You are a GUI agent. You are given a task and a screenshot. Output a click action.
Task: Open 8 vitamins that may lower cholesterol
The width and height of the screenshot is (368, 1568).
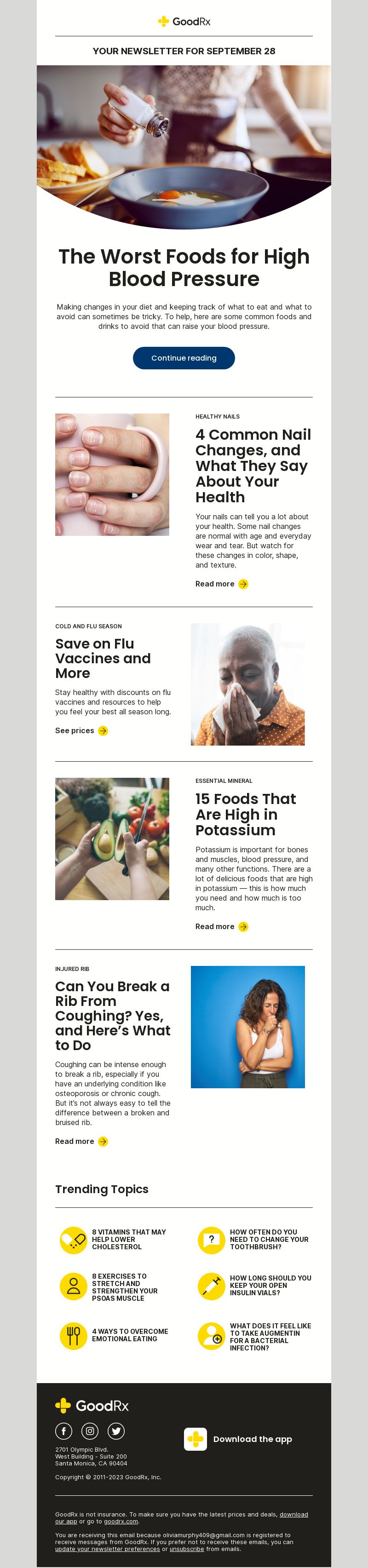(x=128, y=1239)
